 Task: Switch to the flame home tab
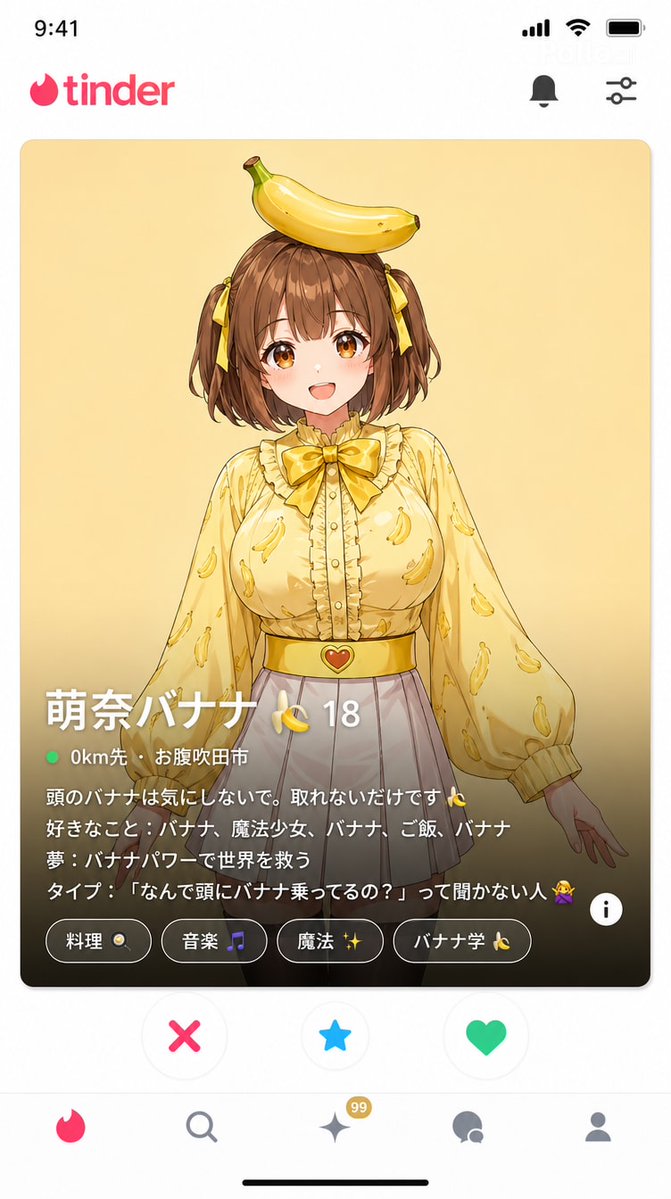pyautogui.click(x=71, y=1127)
